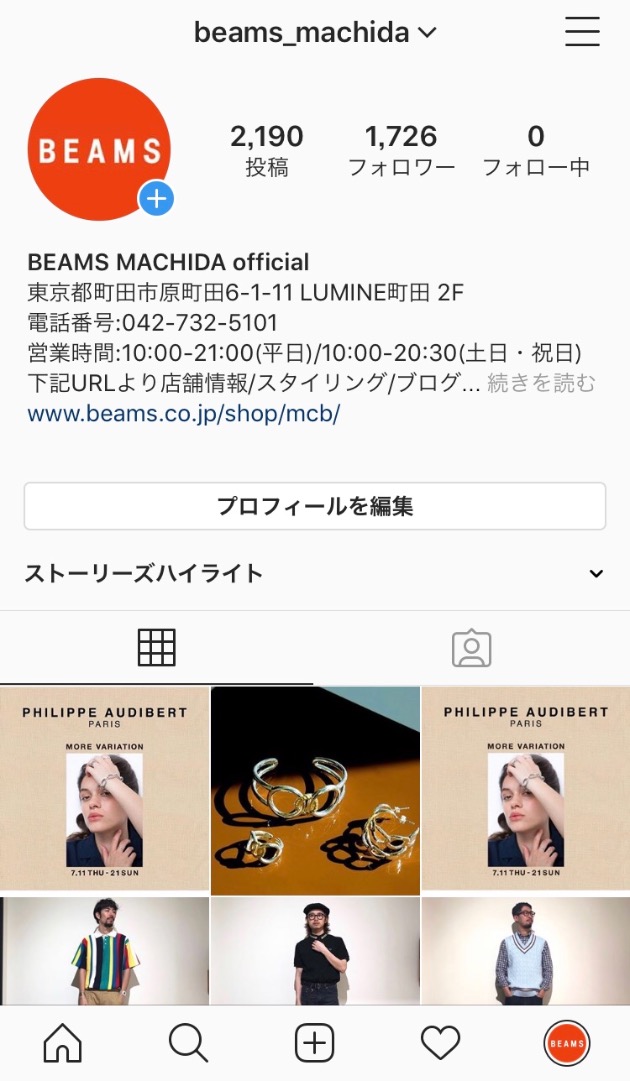Go to the home feed
Viewport: 630px width, 1081px height.
(x=62, y=1044)
